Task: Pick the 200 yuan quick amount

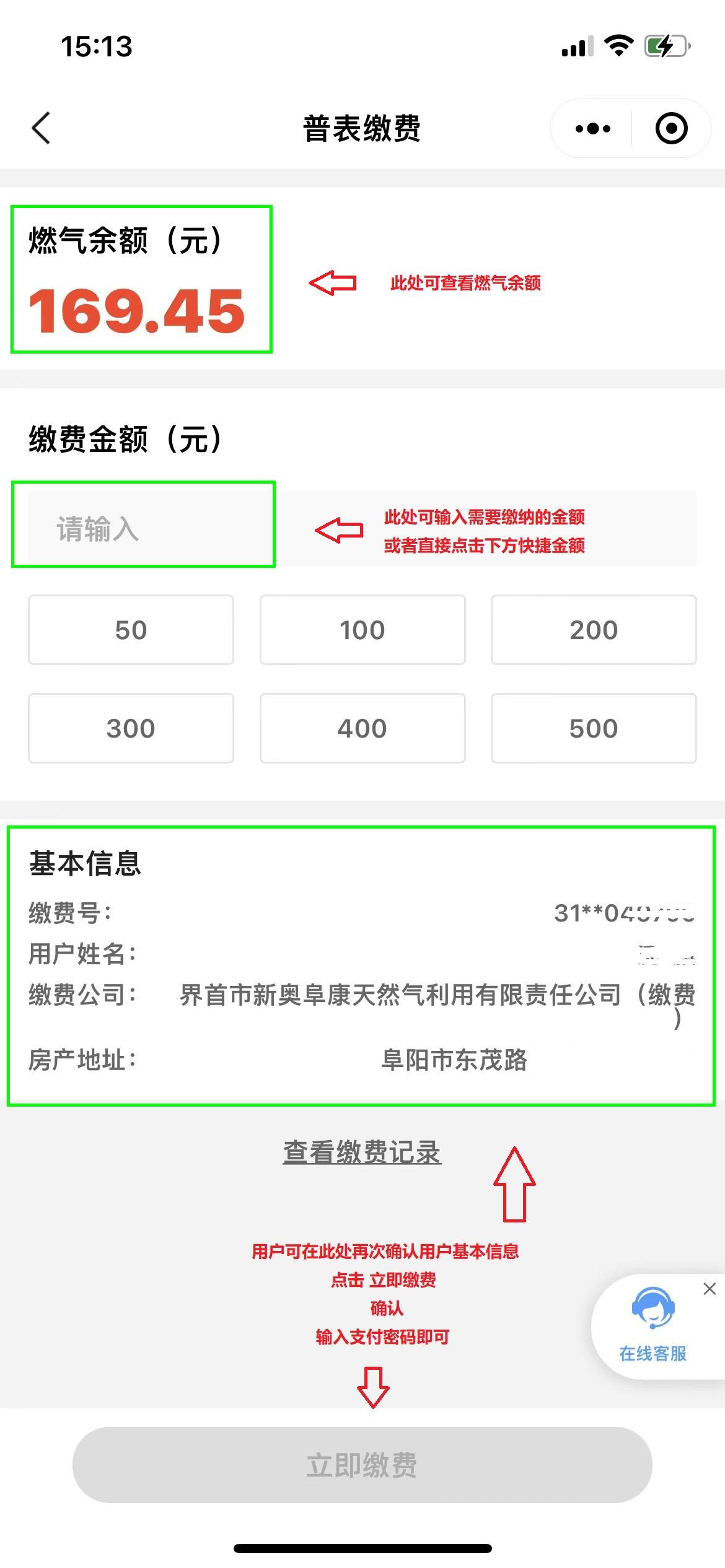Action: (594, 630)
